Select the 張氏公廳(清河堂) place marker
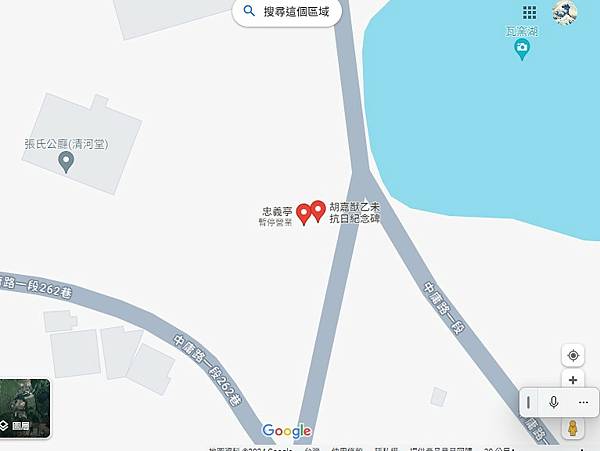The height and width of the screenshot is (451, 600). pyautogui.click(x=67, y=162)
